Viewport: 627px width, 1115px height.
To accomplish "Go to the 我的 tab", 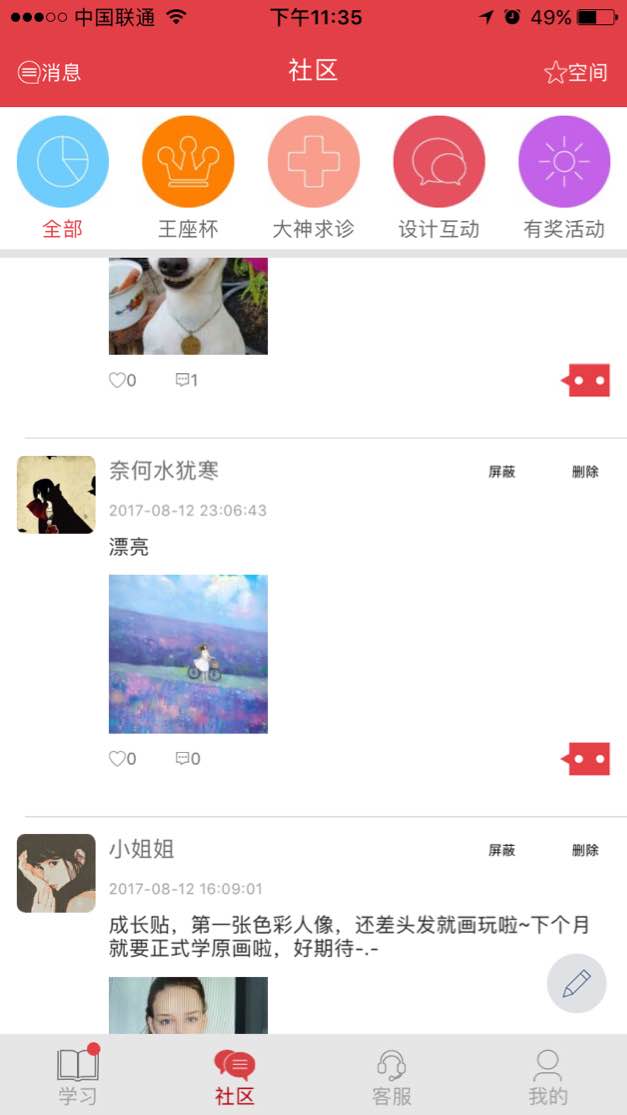I will tap(548, 1076).
